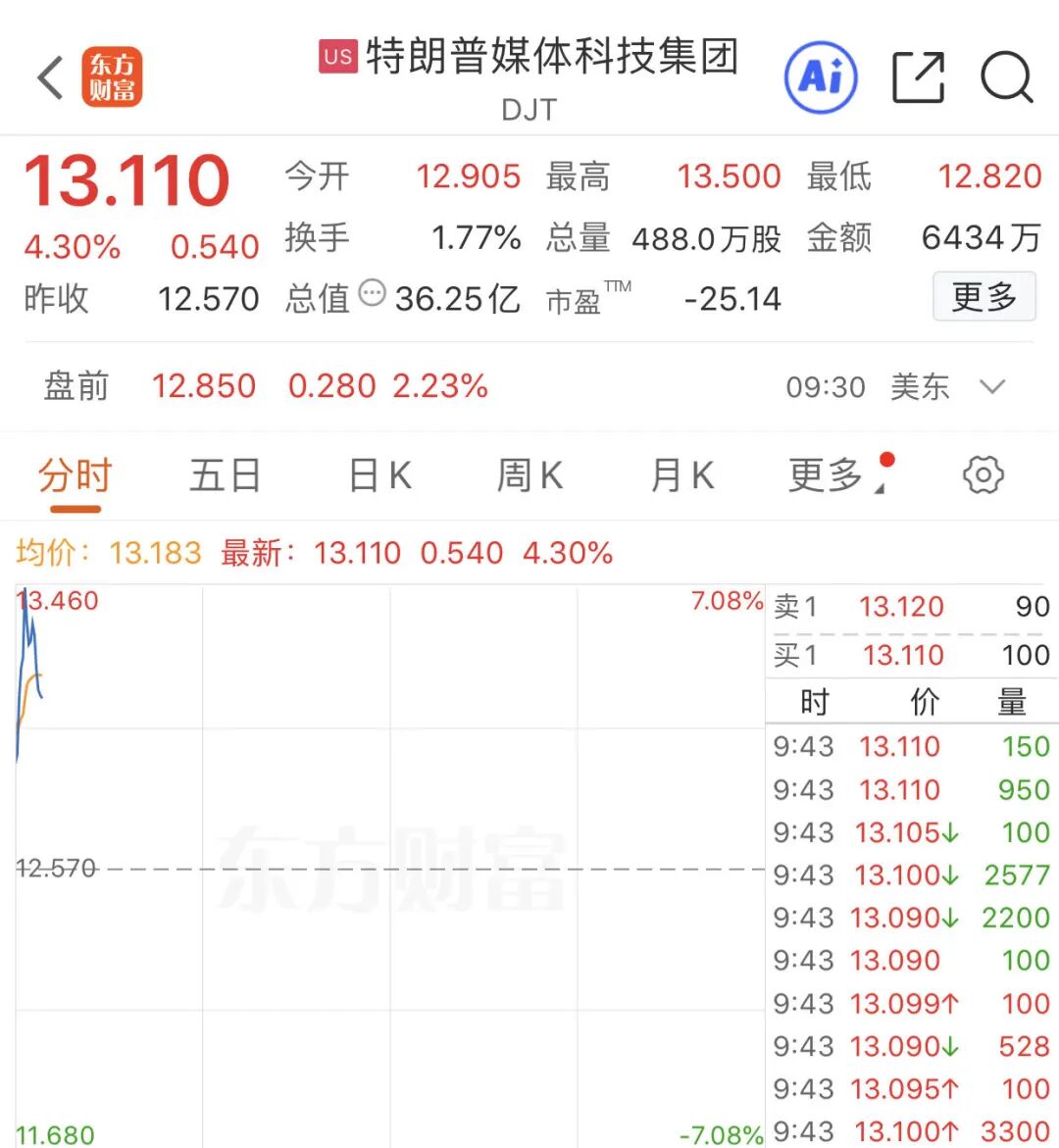Tap the 更多 button for more quote data

[x=983, y=296]
